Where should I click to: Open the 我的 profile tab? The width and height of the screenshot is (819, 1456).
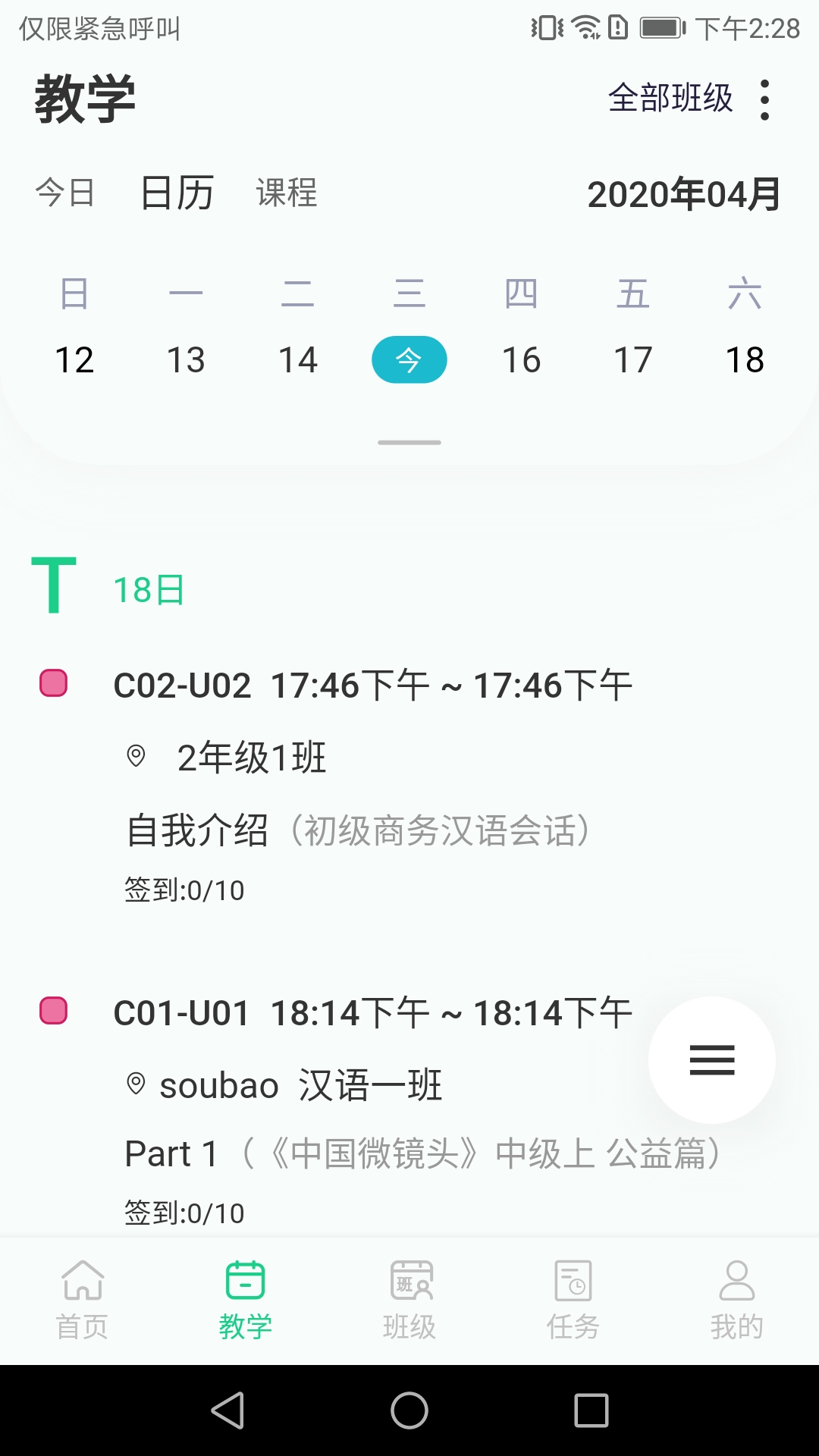point(736,1298)
